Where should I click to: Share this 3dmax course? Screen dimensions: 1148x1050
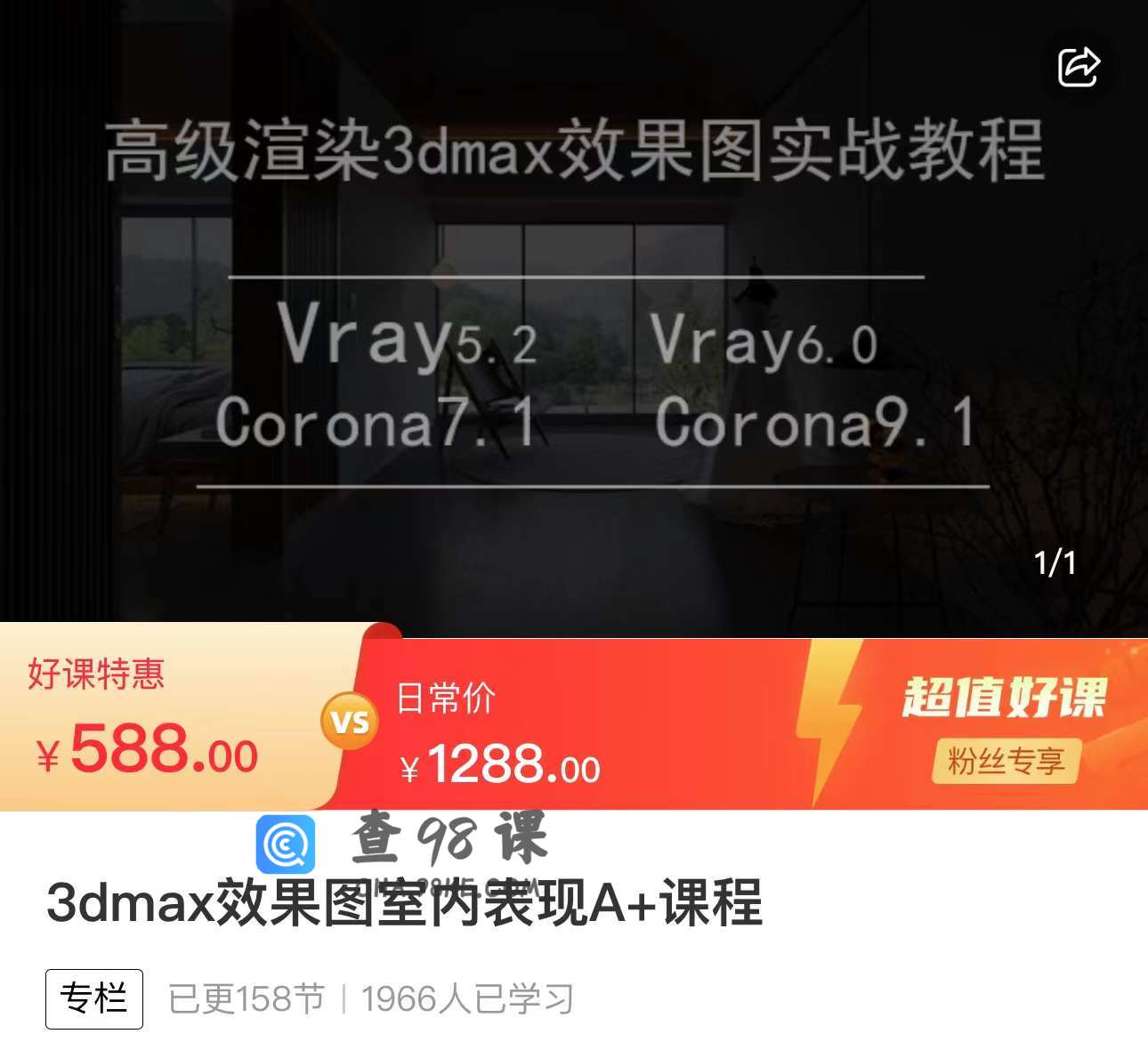[1078, 67]
